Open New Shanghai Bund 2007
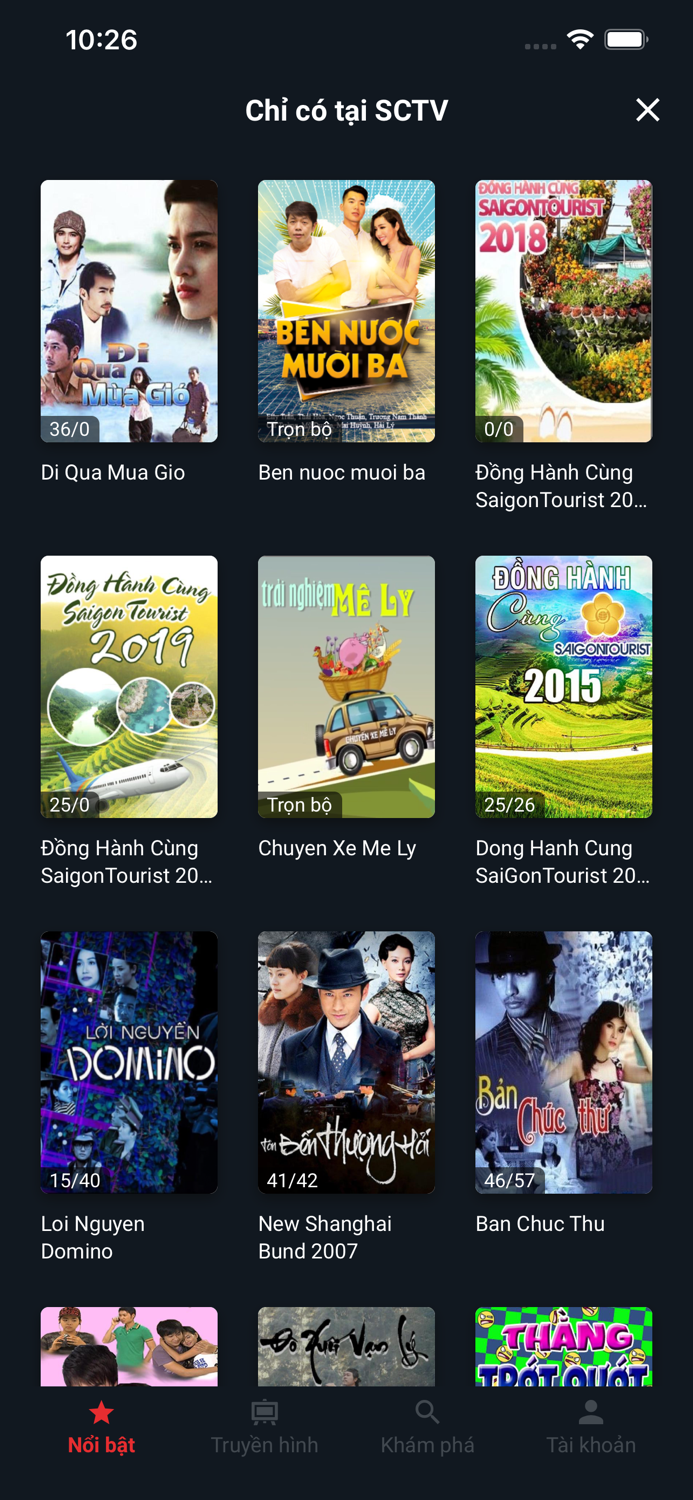 click(346, 1062)
